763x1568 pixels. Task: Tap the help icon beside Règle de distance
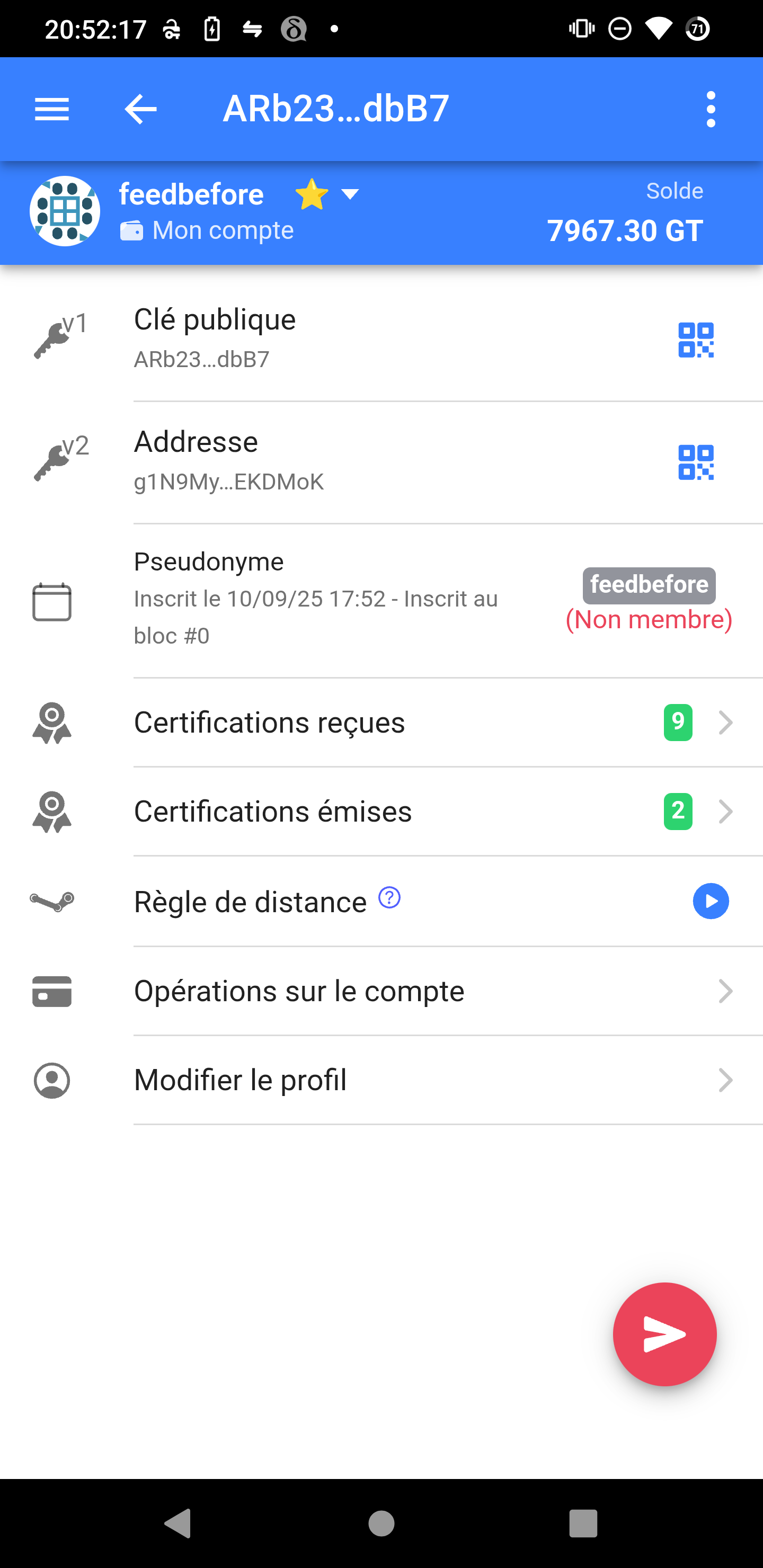390,898
